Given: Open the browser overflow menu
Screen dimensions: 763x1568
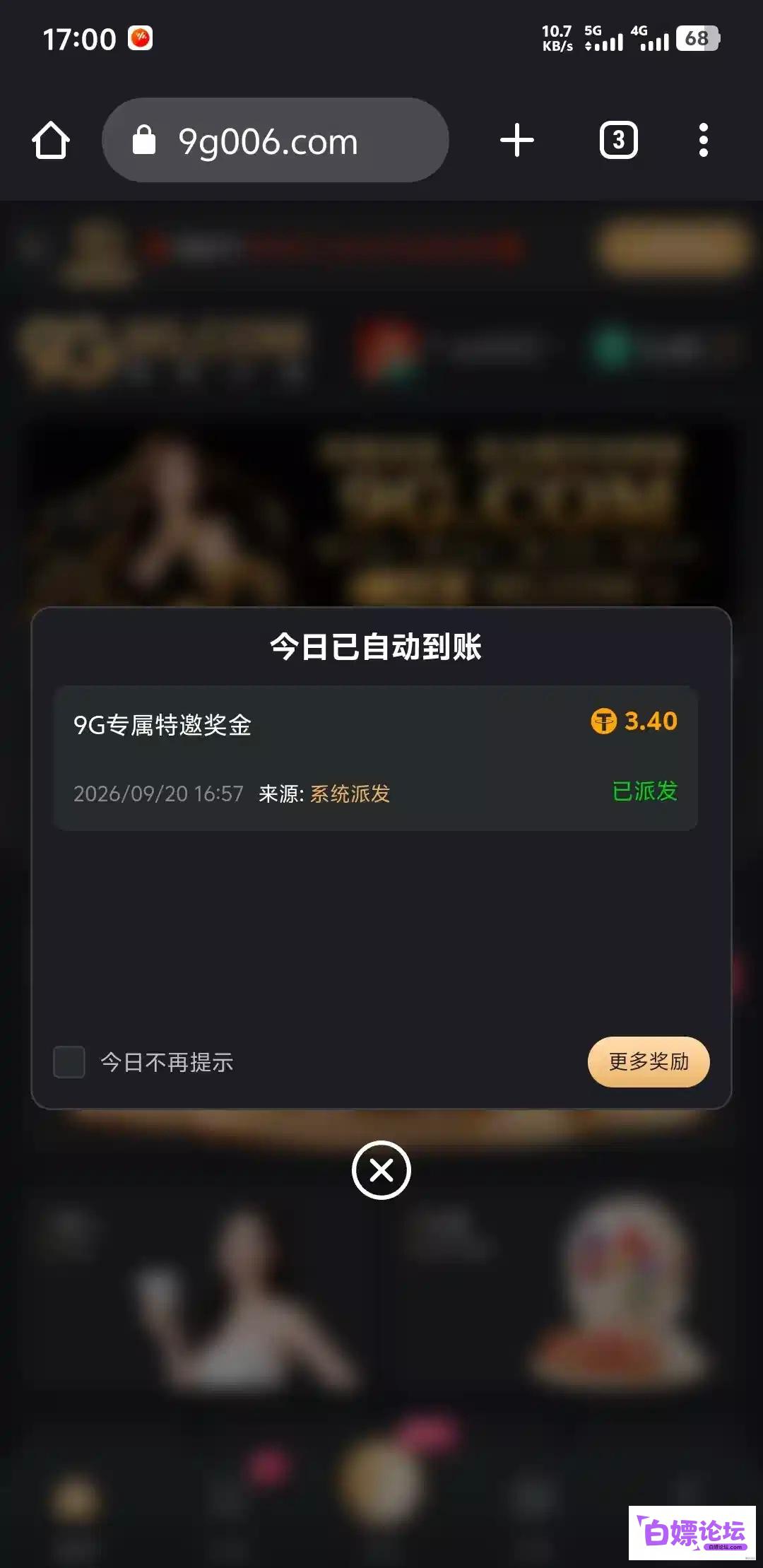Looking at the screenshot, I should point(703,140).
